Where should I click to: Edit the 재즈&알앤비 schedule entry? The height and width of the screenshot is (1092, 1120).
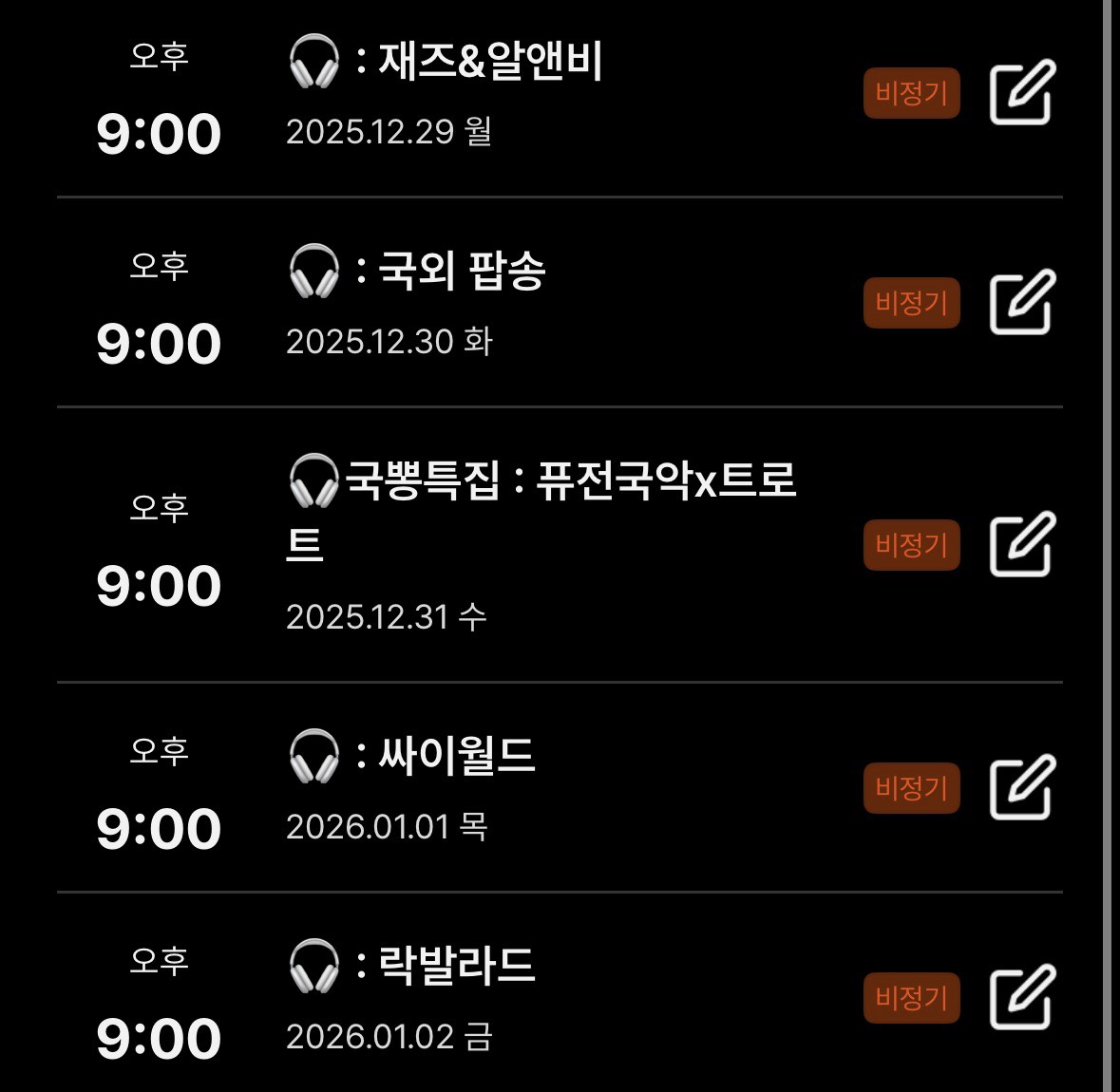tap(1022, 93)
